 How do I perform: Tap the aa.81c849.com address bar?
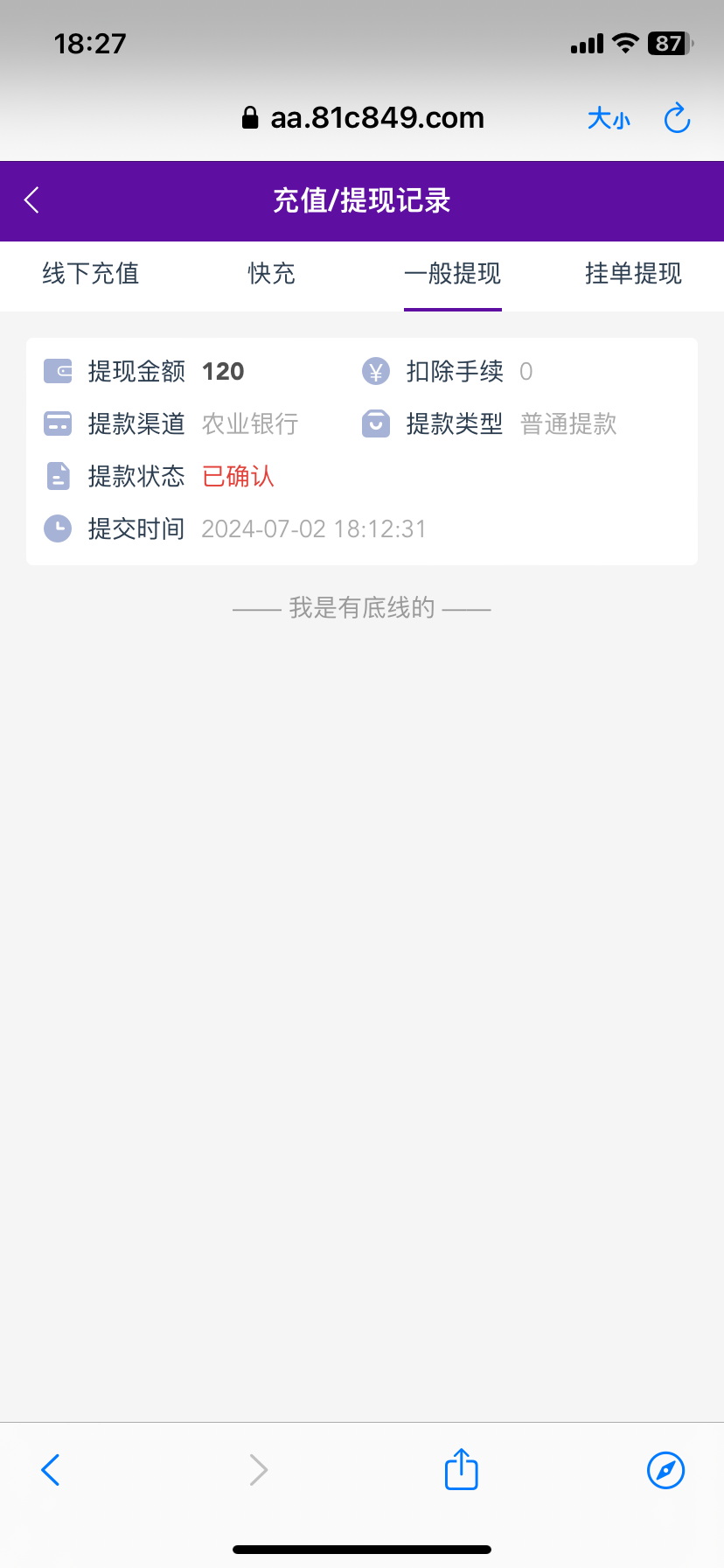click(363, 118)
